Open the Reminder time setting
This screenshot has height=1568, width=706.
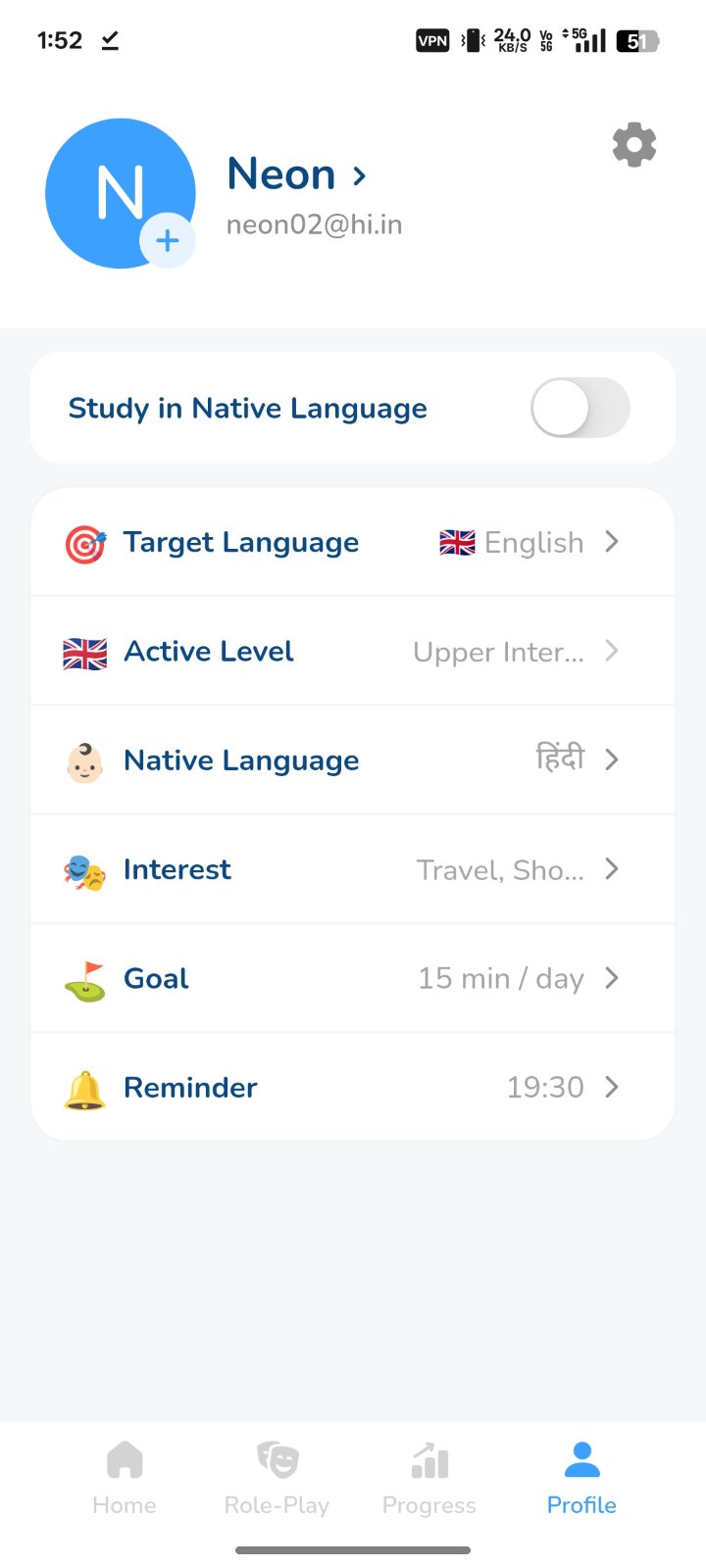353,1087
